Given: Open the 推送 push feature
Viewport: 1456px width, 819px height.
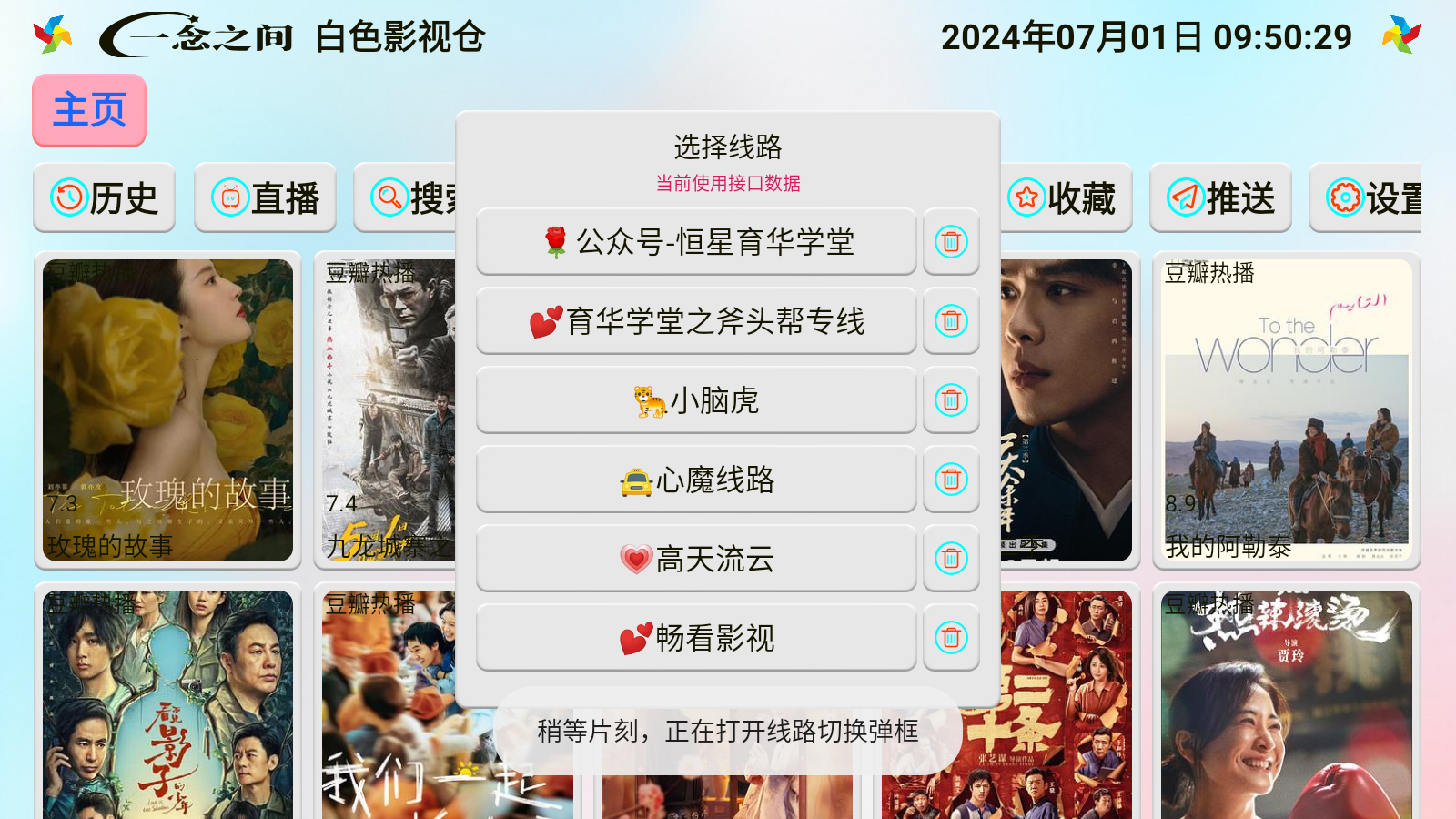Looking at the screenshot, I should pyautogui.click(x=1220, y=197).
